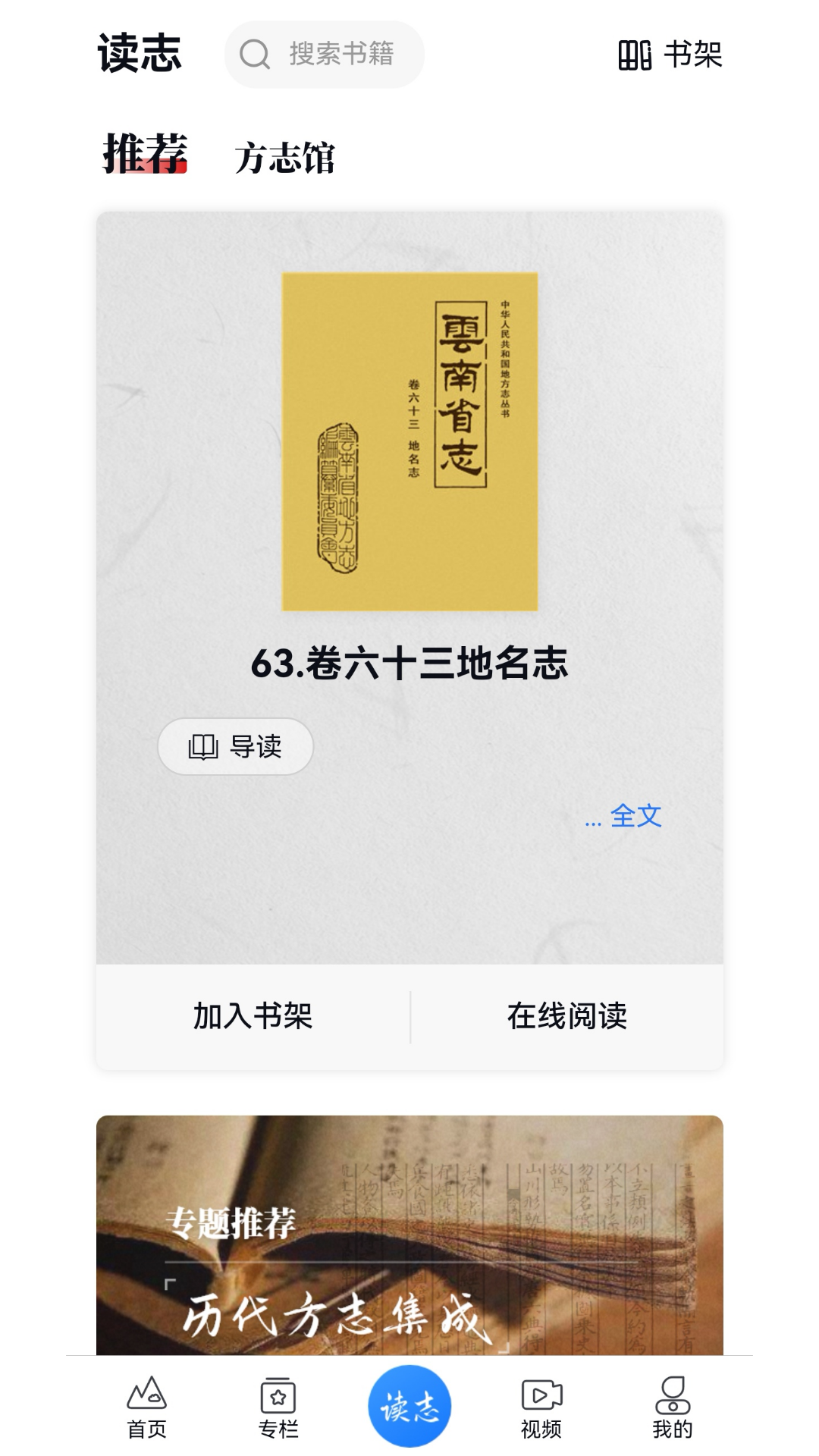
Task: Switch to the 专栏 column tab
Action: (x=278, y=1407)
